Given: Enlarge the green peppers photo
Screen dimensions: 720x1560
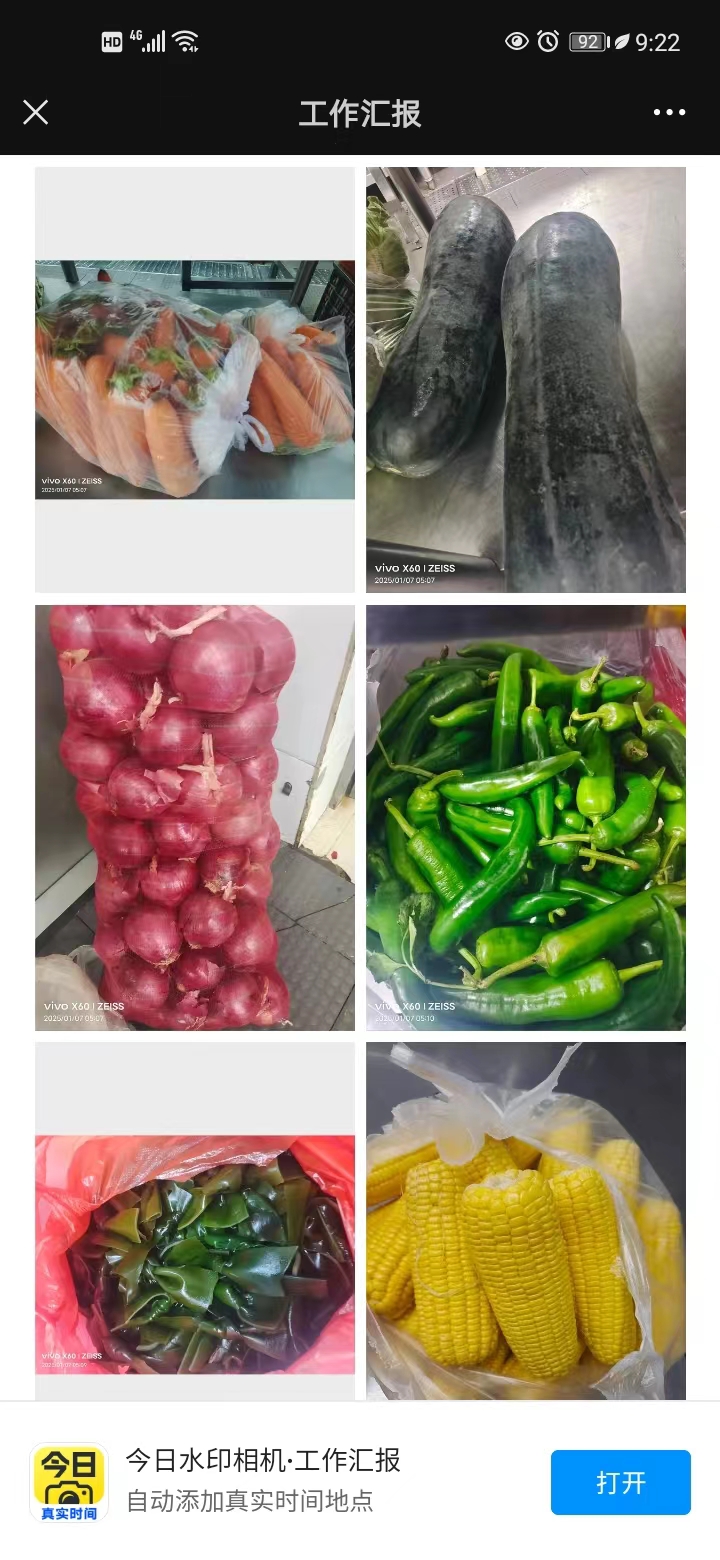Looking at the screenshot, I should [x=526, y=817].
